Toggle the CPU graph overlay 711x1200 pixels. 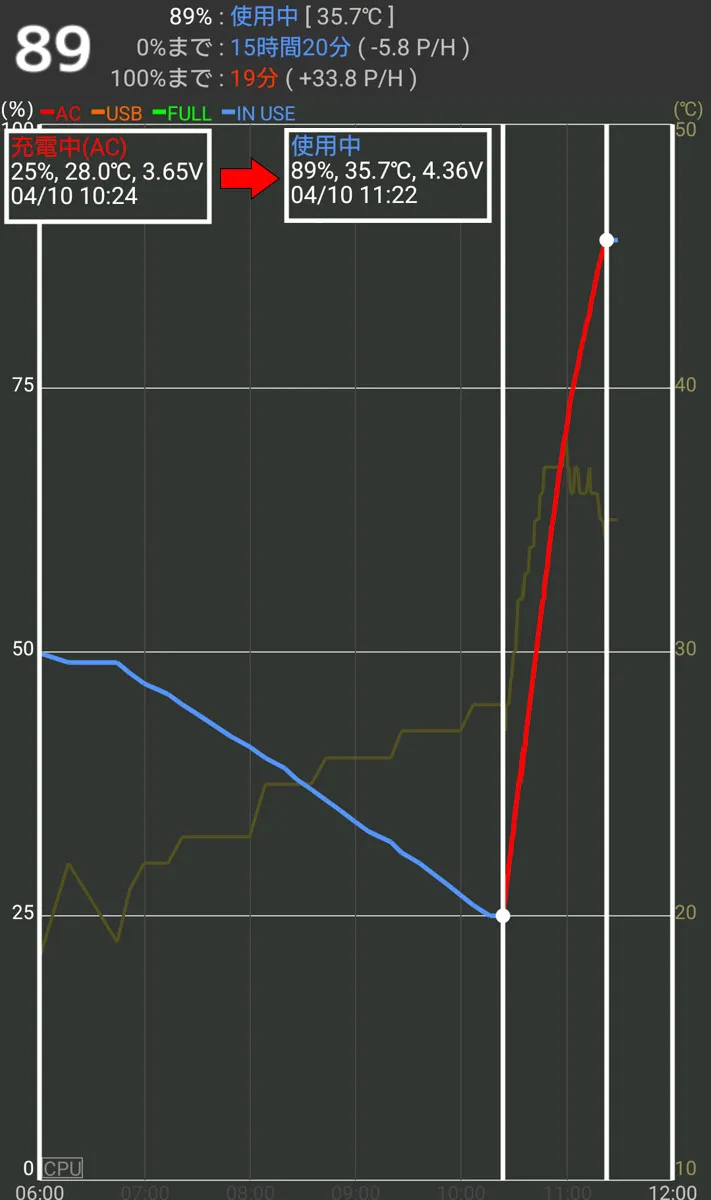click(62, 1168)
